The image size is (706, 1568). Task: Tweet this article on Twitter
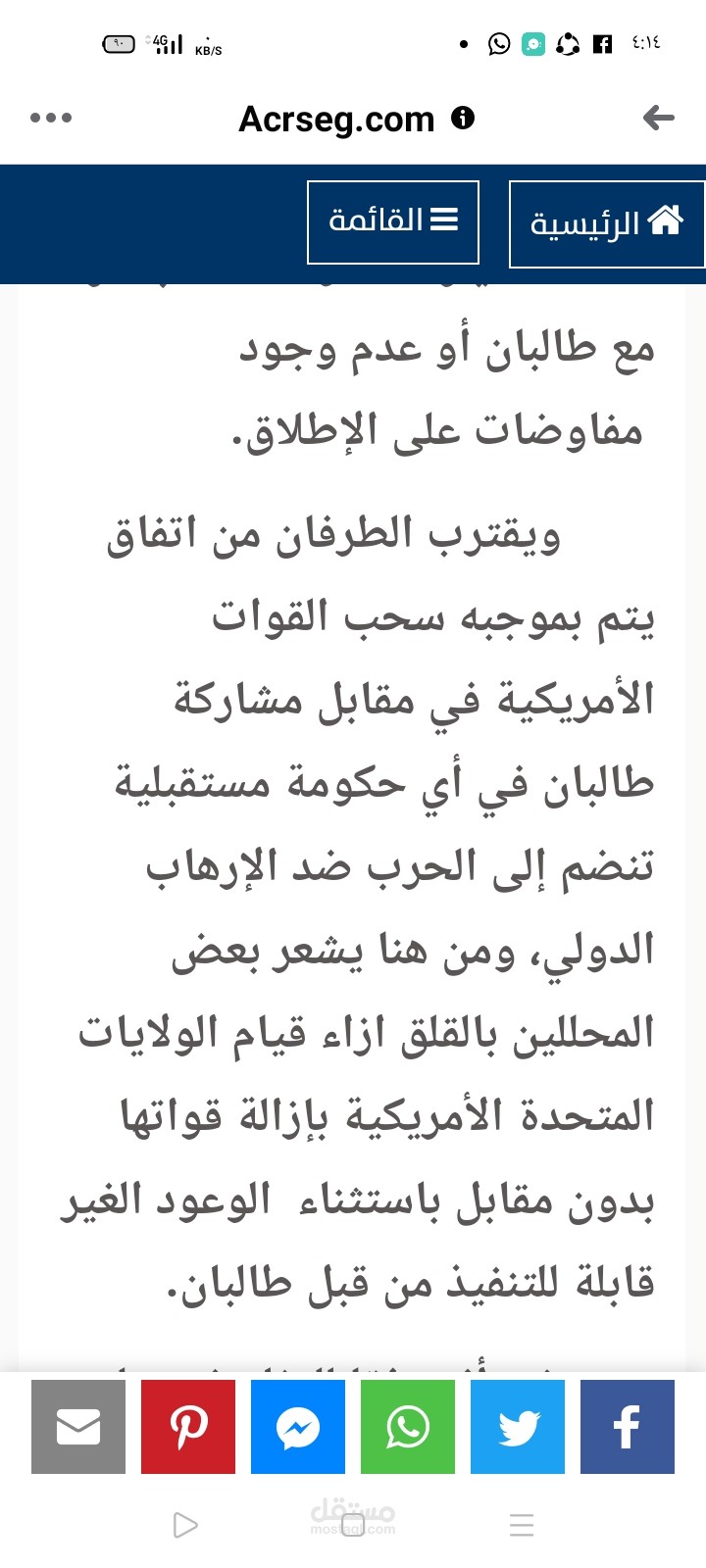[x=518, y=1427]
